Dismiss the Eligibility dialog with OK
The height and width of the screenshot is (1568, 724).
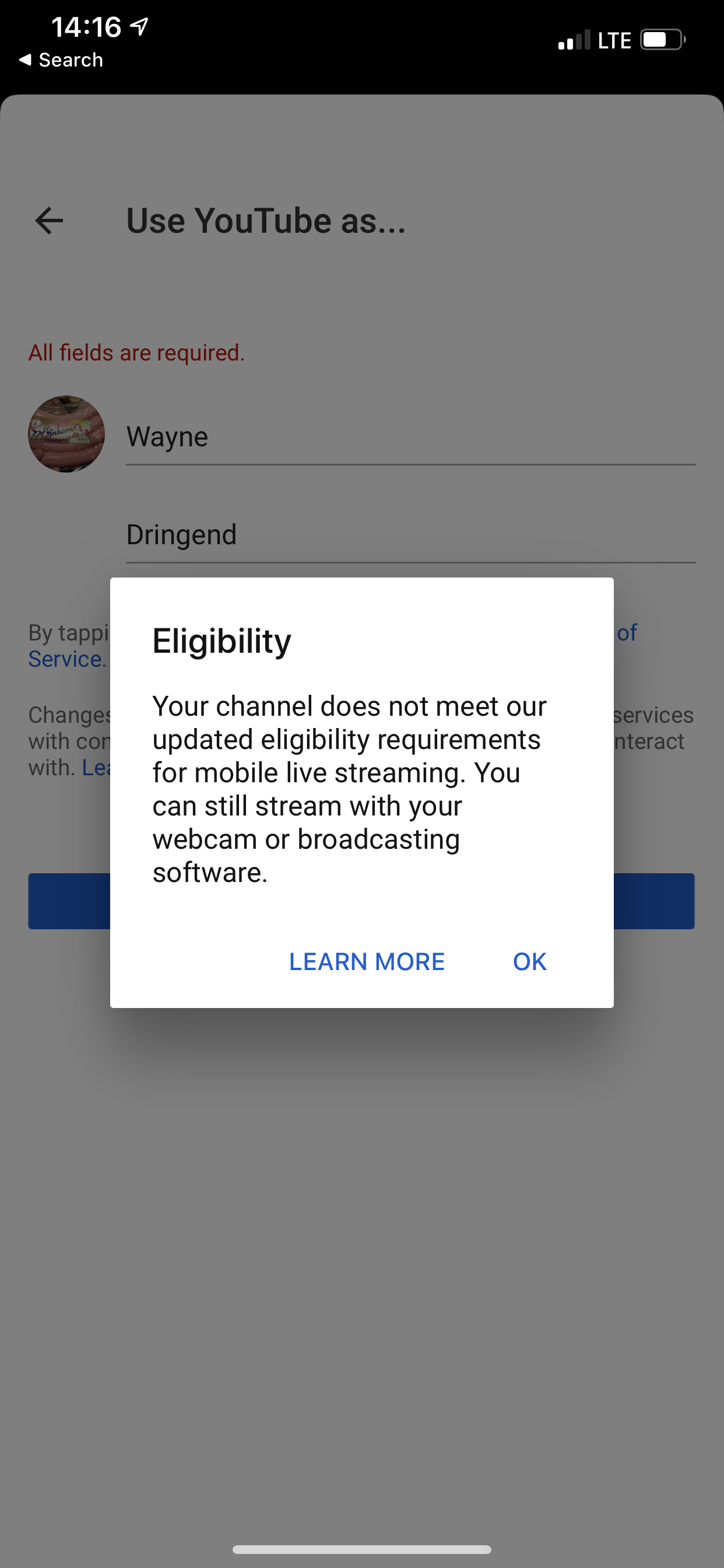point(529,962)
